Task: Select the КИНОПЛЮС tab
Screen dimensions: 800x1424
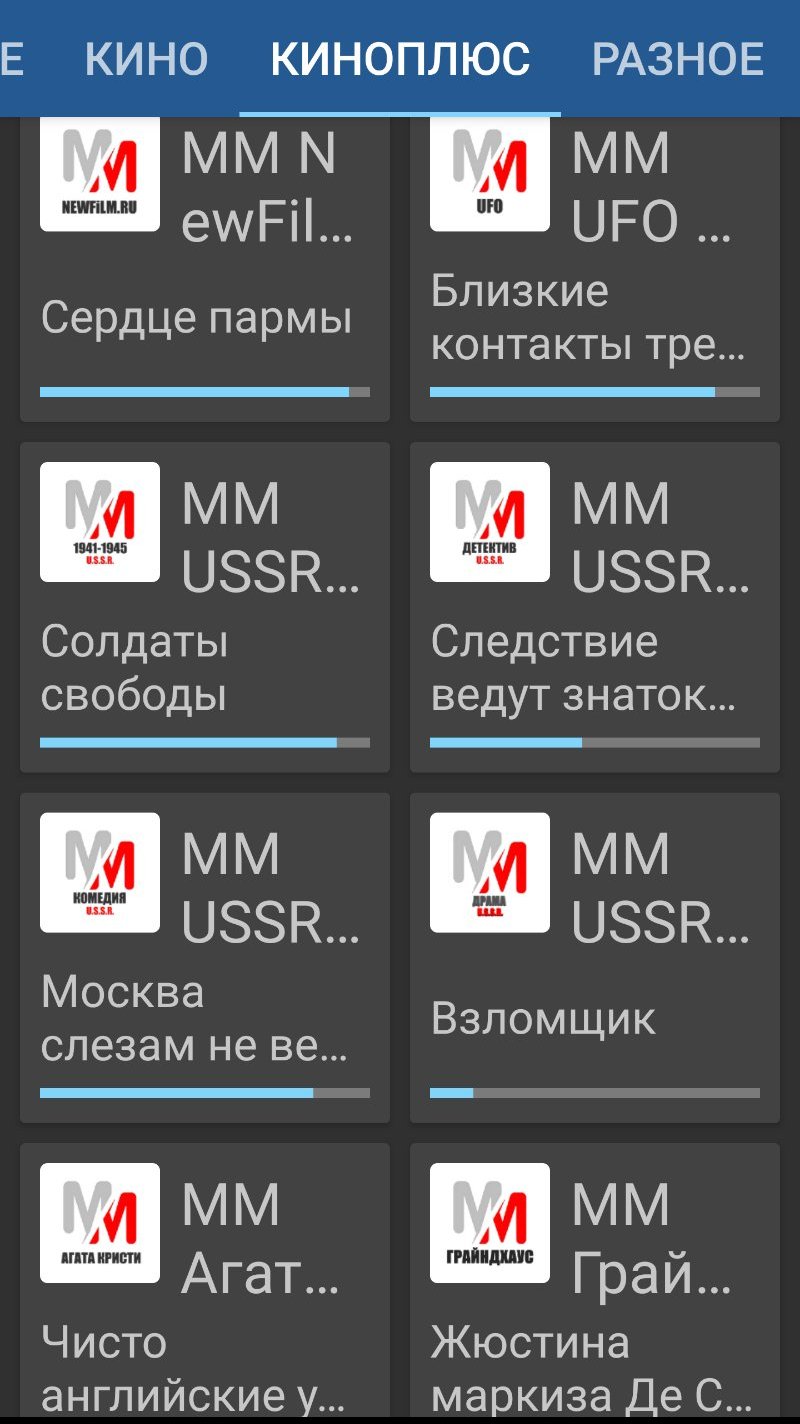Action: pos(400,59)
